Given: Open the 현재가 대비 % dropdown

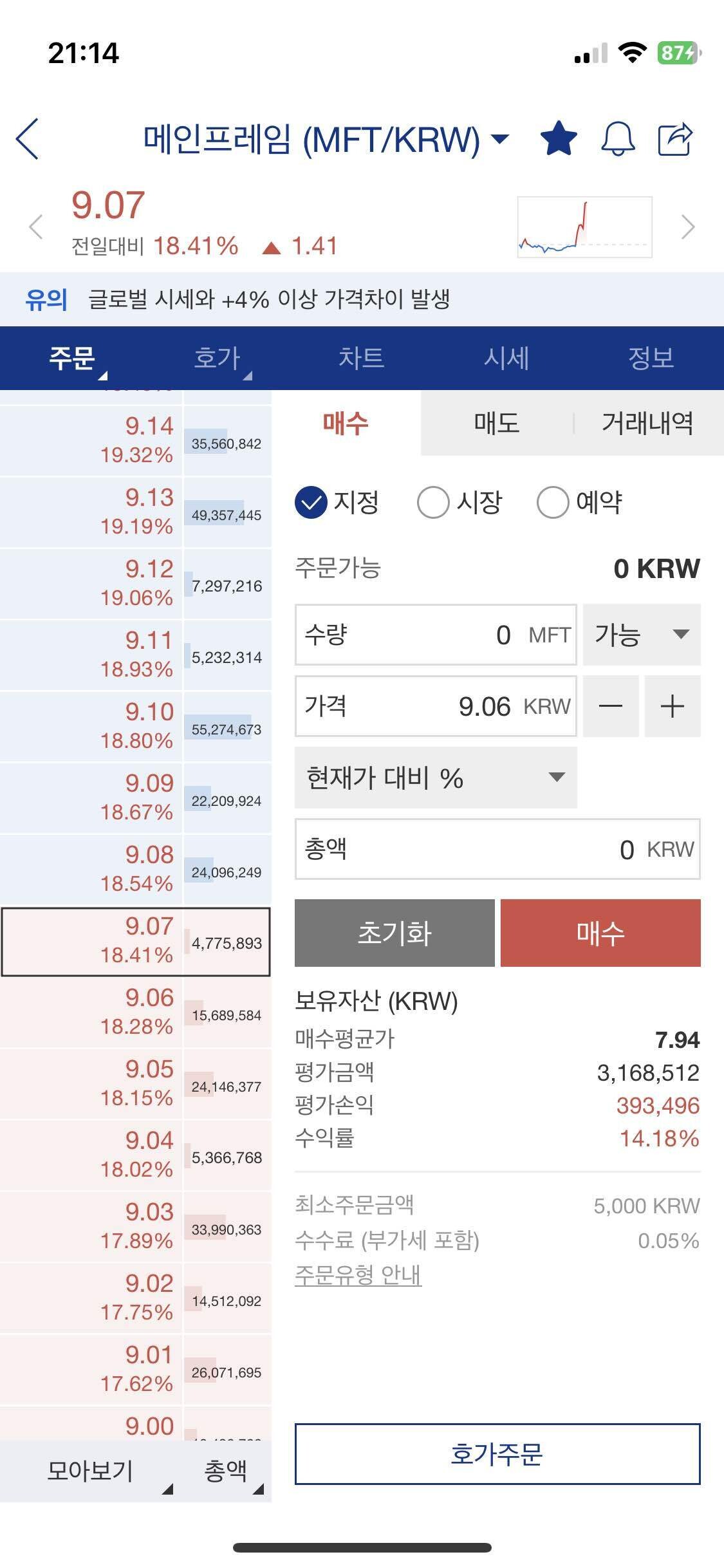Looking at the screenshot, I should (x=435, y=779).
